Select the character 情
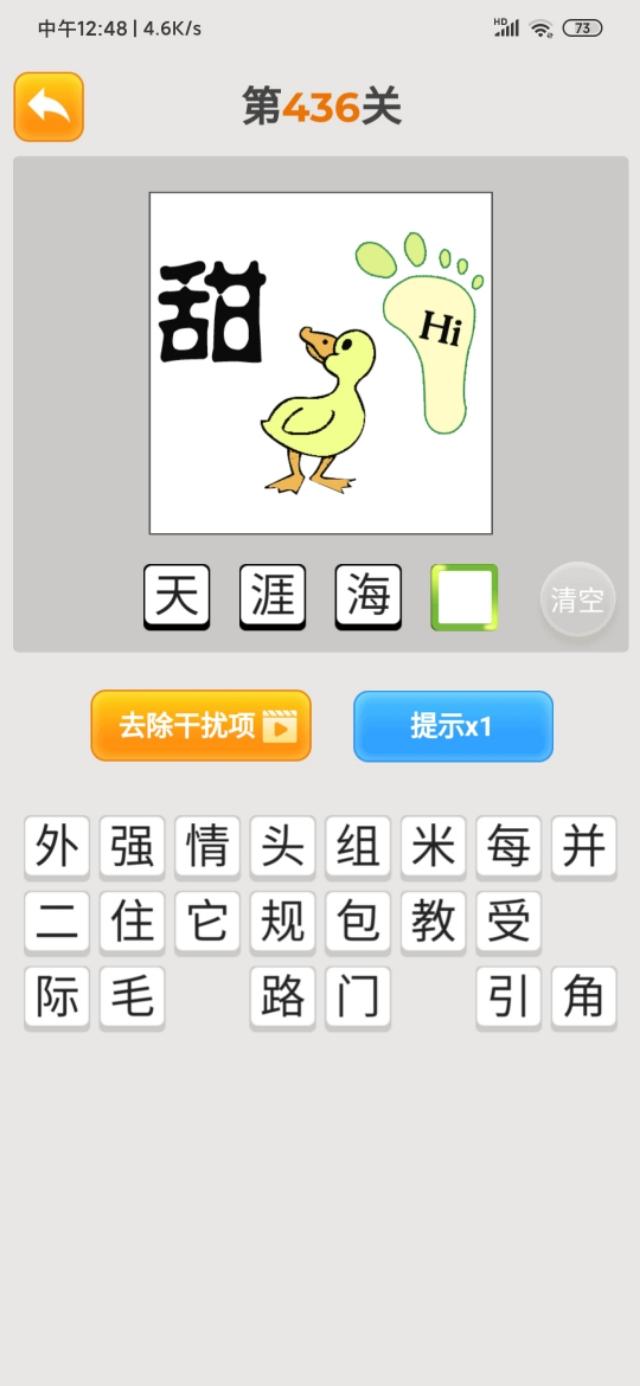This screenshot has height=1386, width=640. (x=207, y=847)
